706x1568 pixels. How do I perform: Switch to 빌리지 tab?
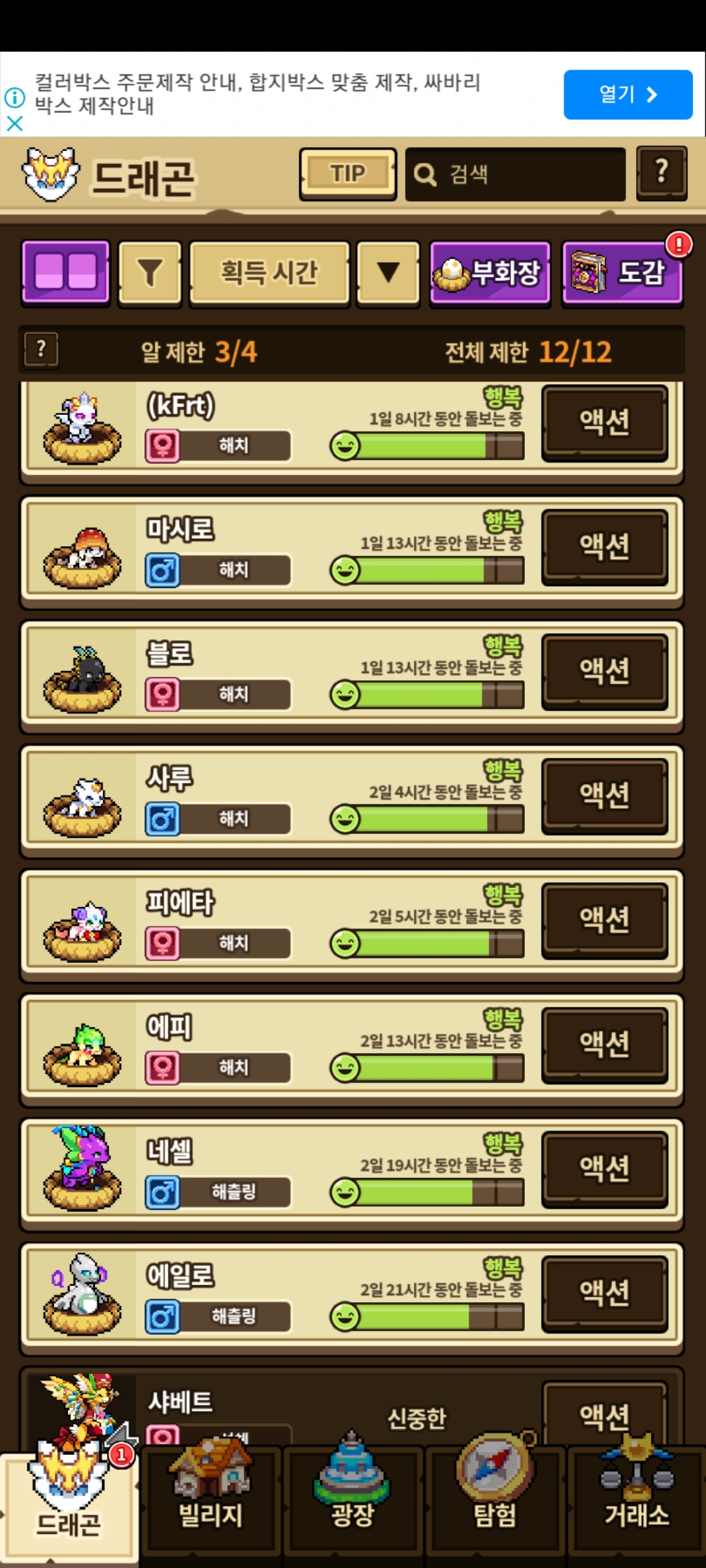coord(210,1503)
